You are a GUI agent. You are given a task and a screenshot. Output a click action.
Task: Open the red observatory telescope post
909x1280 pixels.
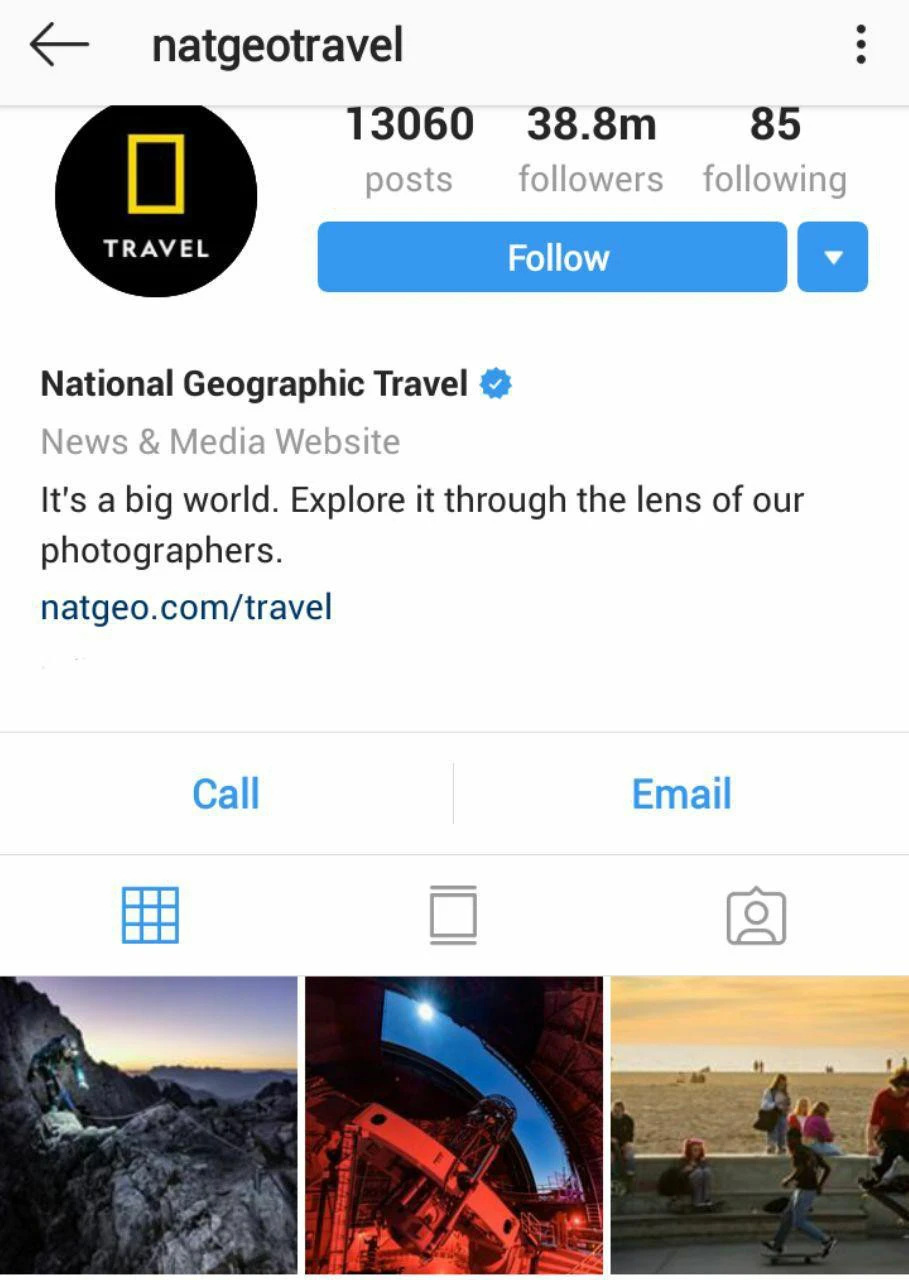tap(454, 1125)
